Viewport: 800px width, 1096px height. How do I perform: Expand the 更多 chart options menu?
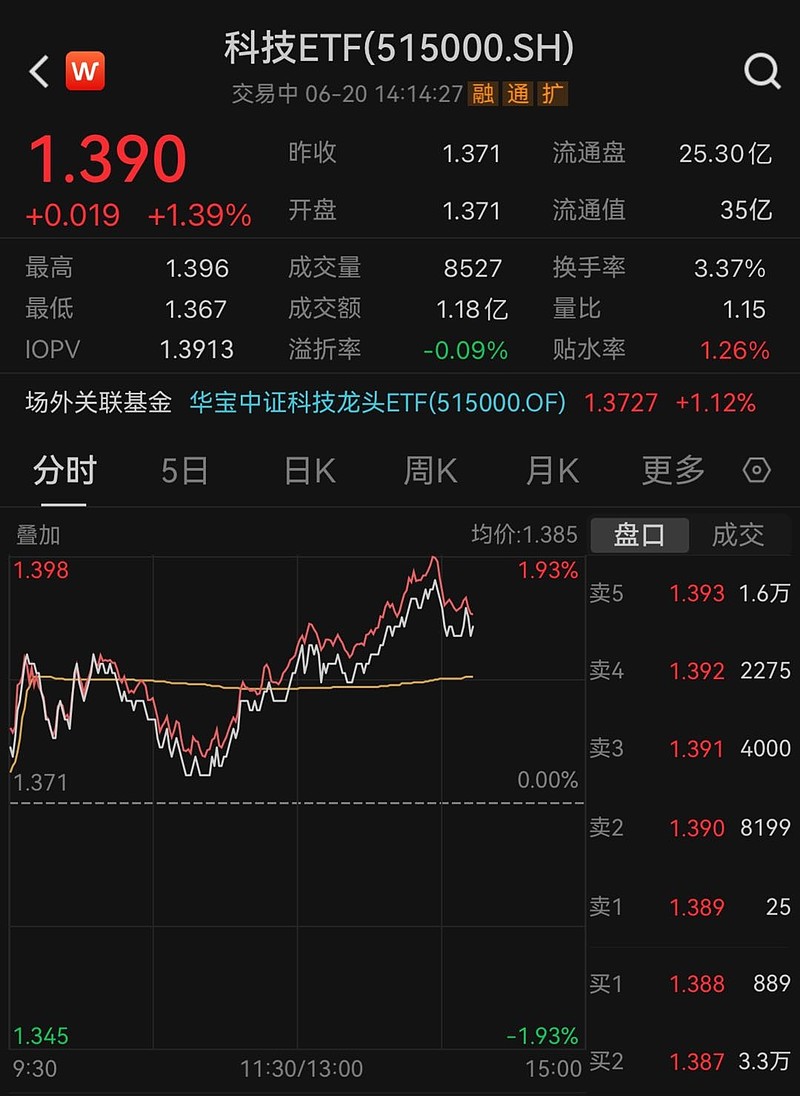point(671,470)
